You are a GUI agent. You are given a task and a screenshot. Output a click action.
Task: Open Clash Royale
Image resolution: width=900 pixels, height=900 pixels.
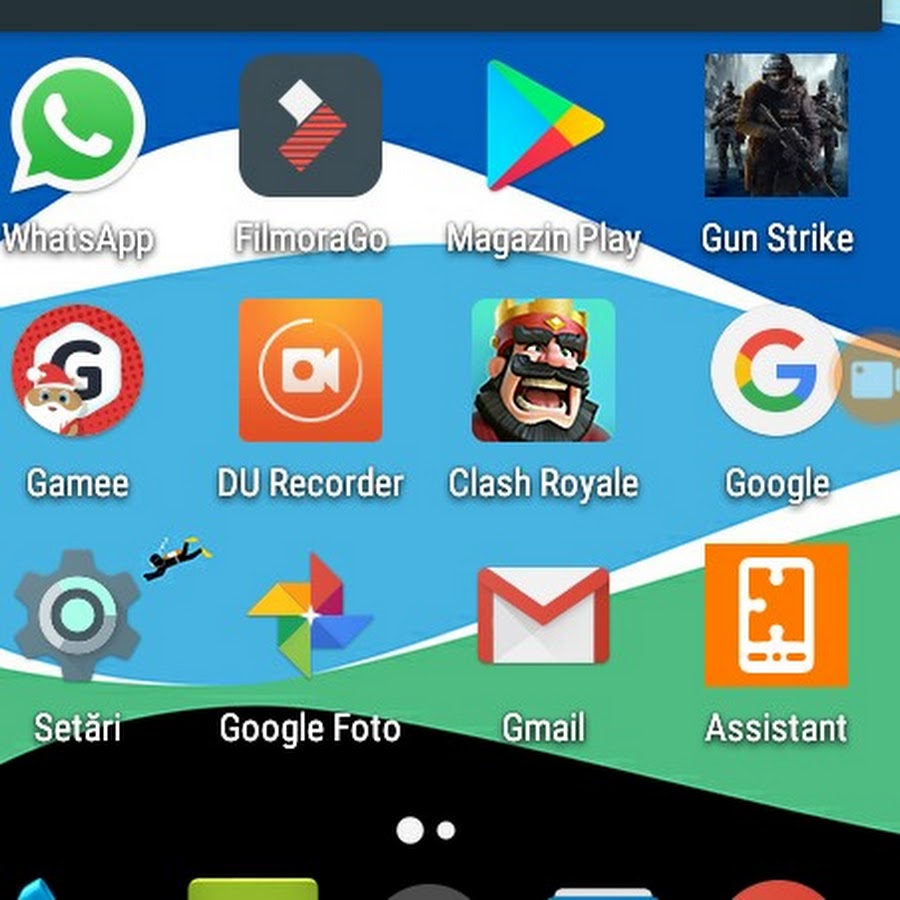tap(543, 370)
